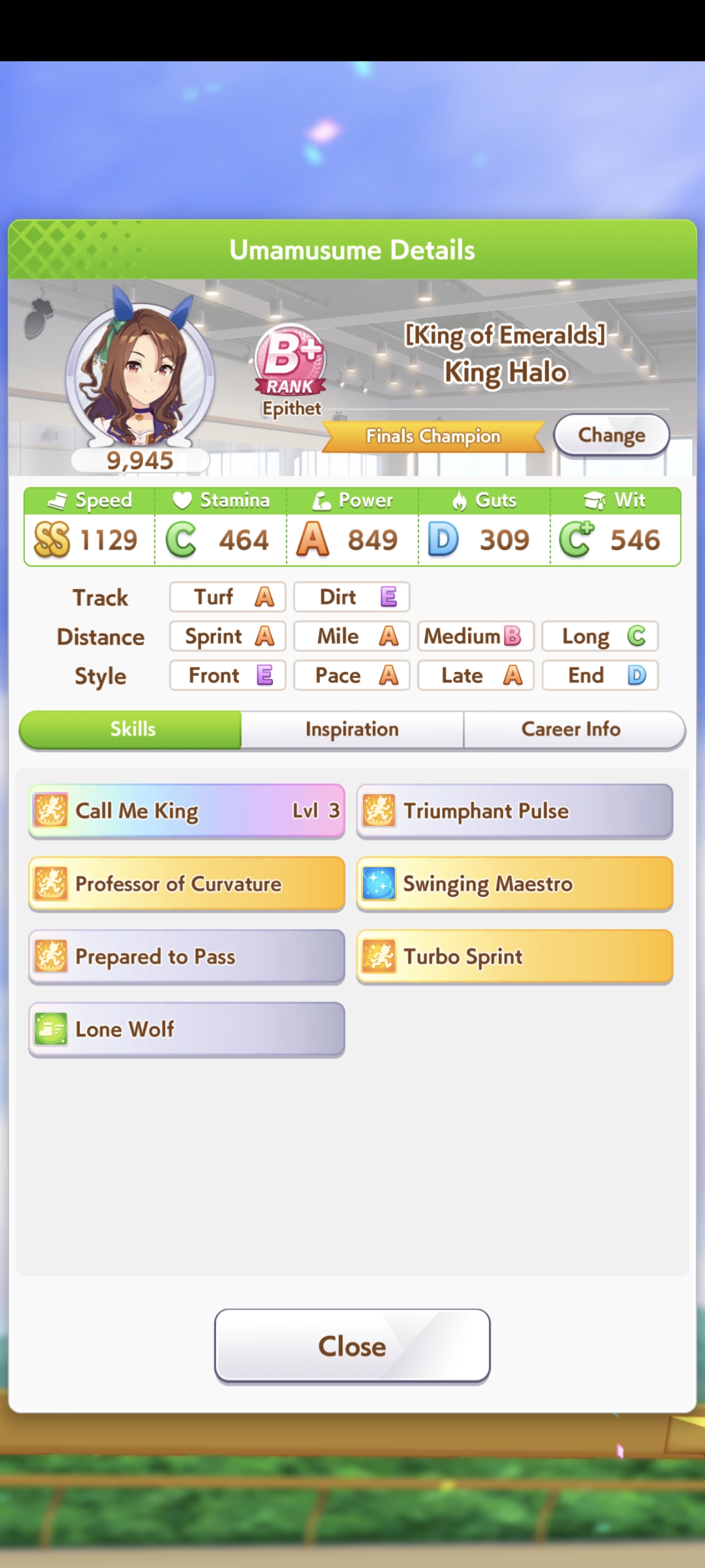Open the Lone Wolf skill entry
Screen dimensions: 705x1568
pos(187,1029)
